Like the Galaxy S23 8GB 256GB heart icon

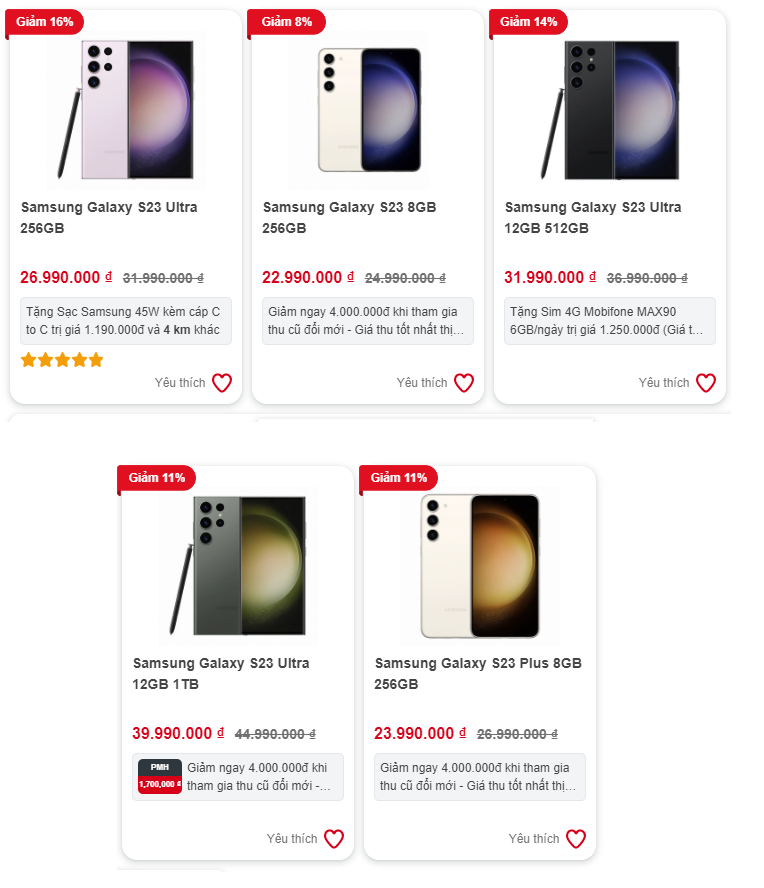[x=464, y=383]
